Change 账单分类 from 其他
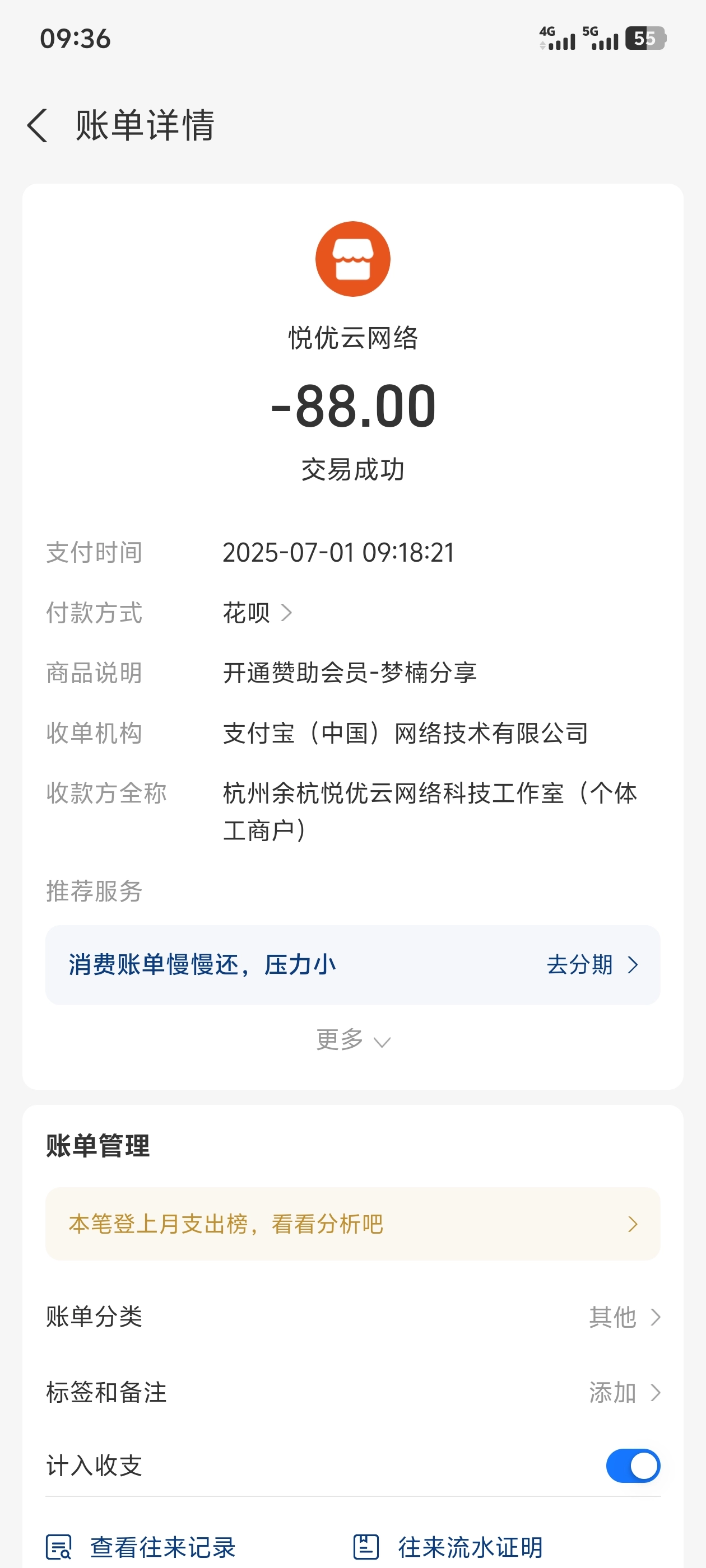This screenshot has height=1568, width=706. [x=624, y=1317]
